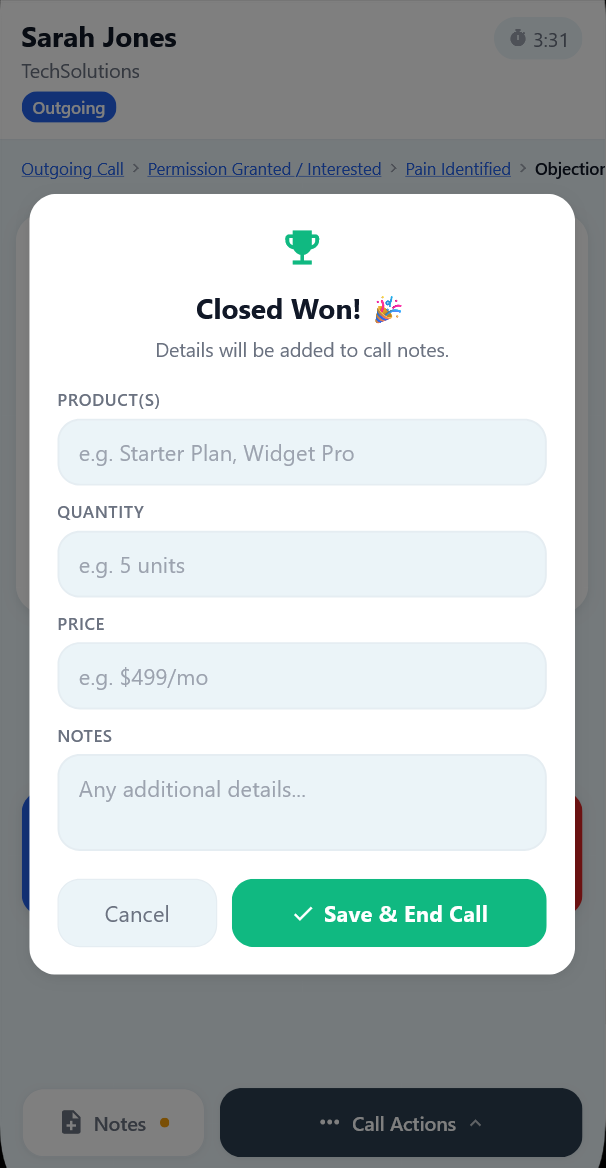Tap the Notes text area in dialog
The height and width of the screenshot is (1168, 606).
click(301, 802)
